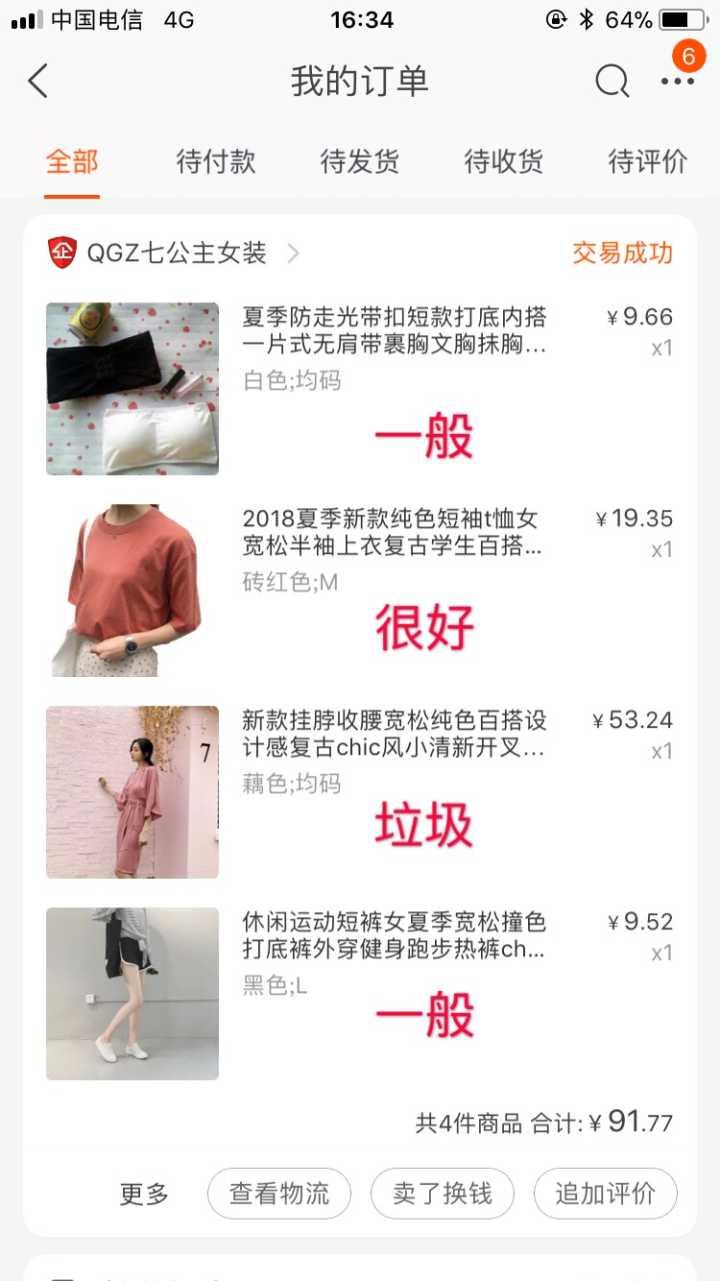Click the red 企 store badge icon
This screenshot has width=720, height=1281.
(x=60, y=254)
